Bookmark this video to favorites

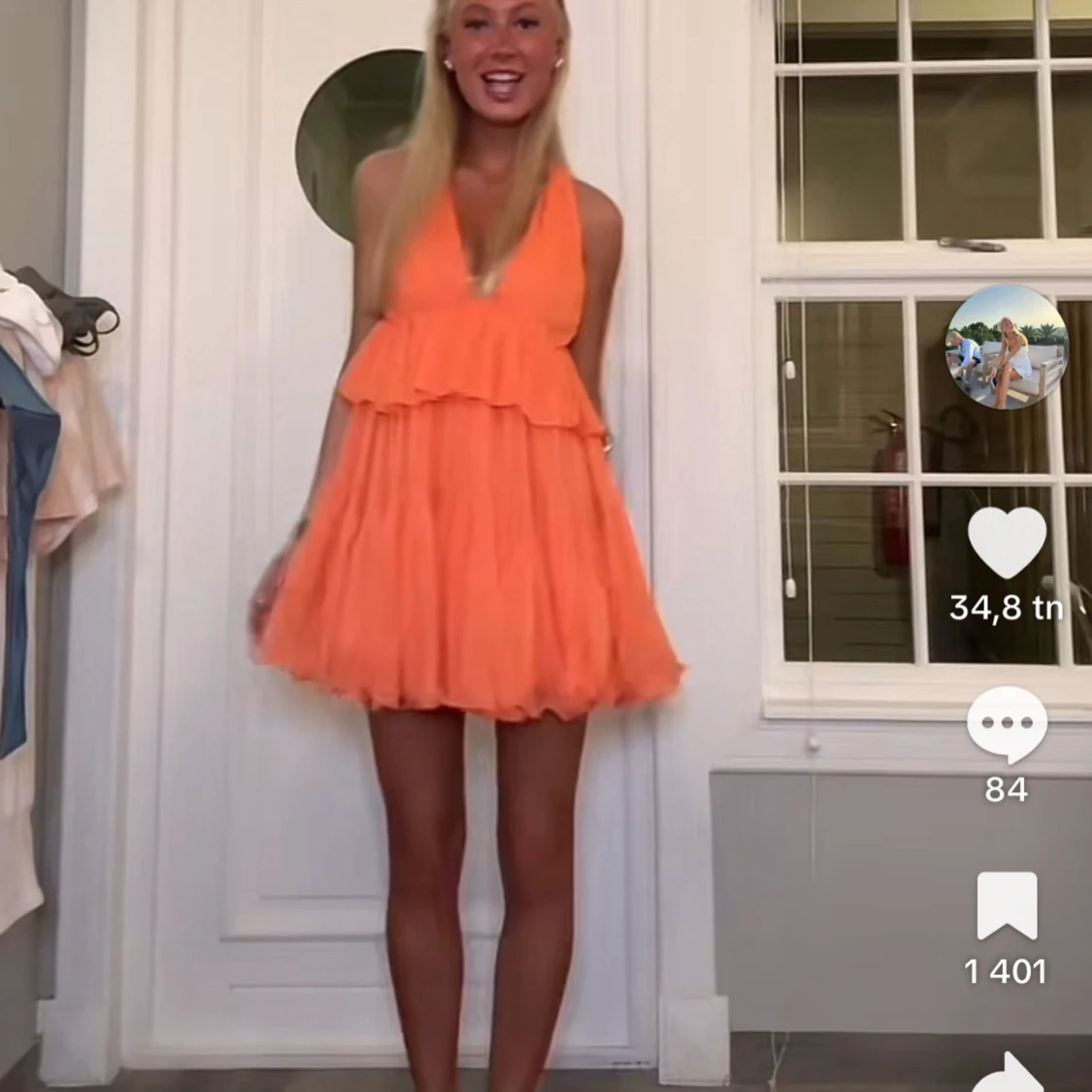pyautogui.click(x=1007, y=906)
